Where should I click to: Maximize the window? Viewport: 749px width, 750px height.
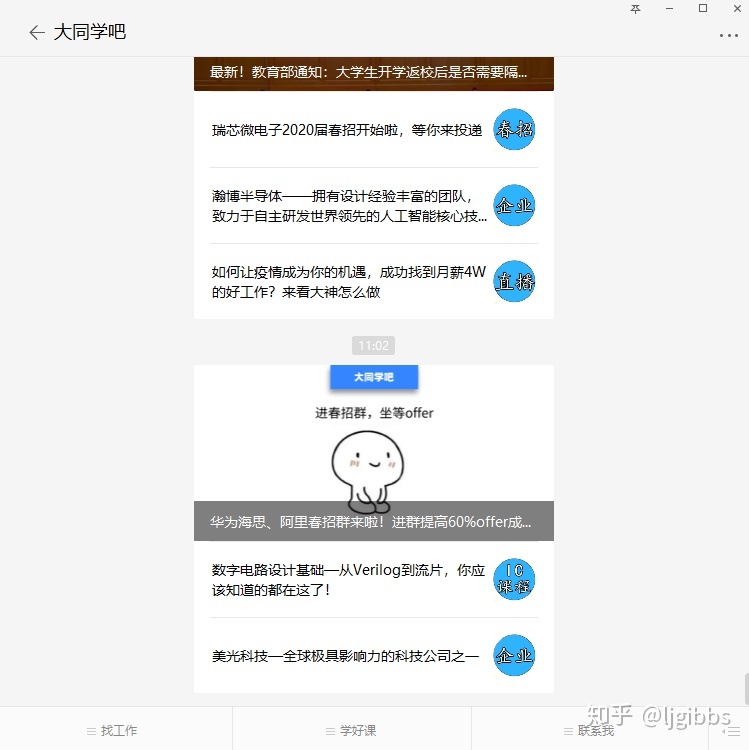[x=702, y=8]
